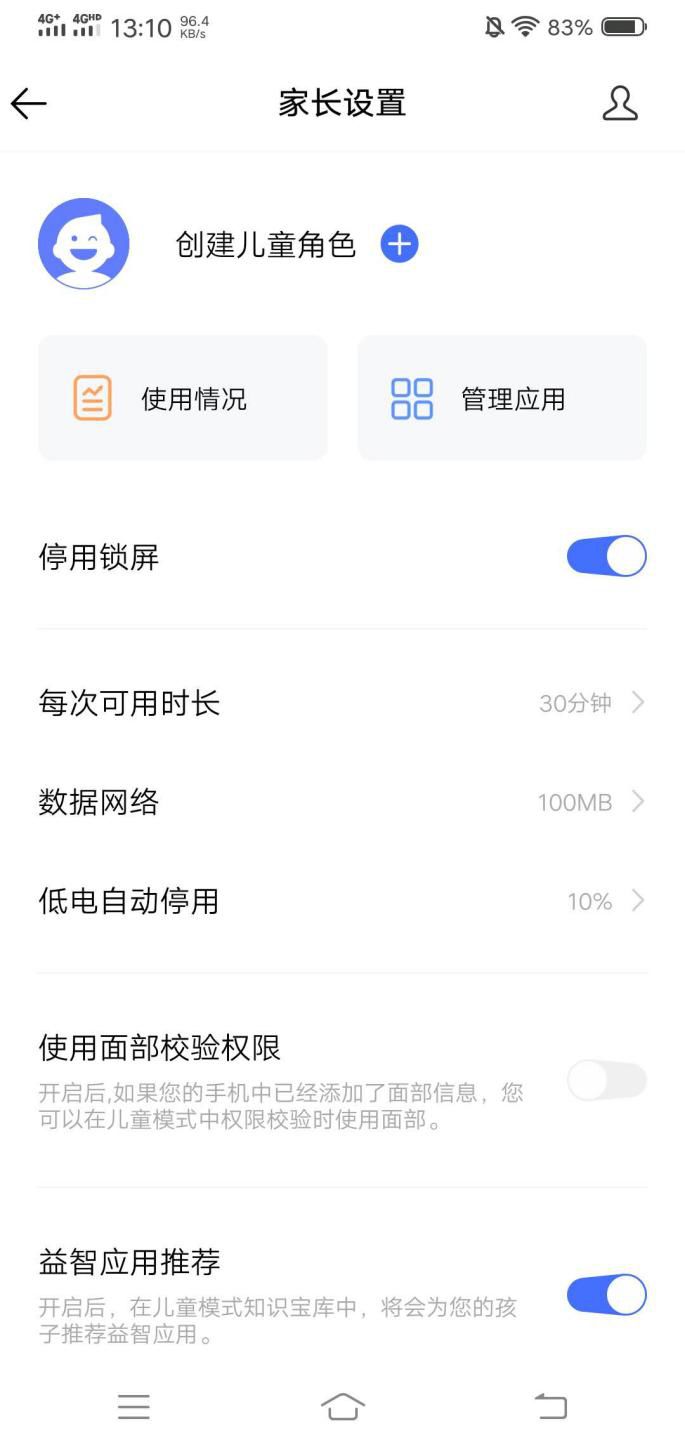Open the 管理应用 manage apps card
The image size is (685, 1447).
pyautogui.click(x=502, y=398)
